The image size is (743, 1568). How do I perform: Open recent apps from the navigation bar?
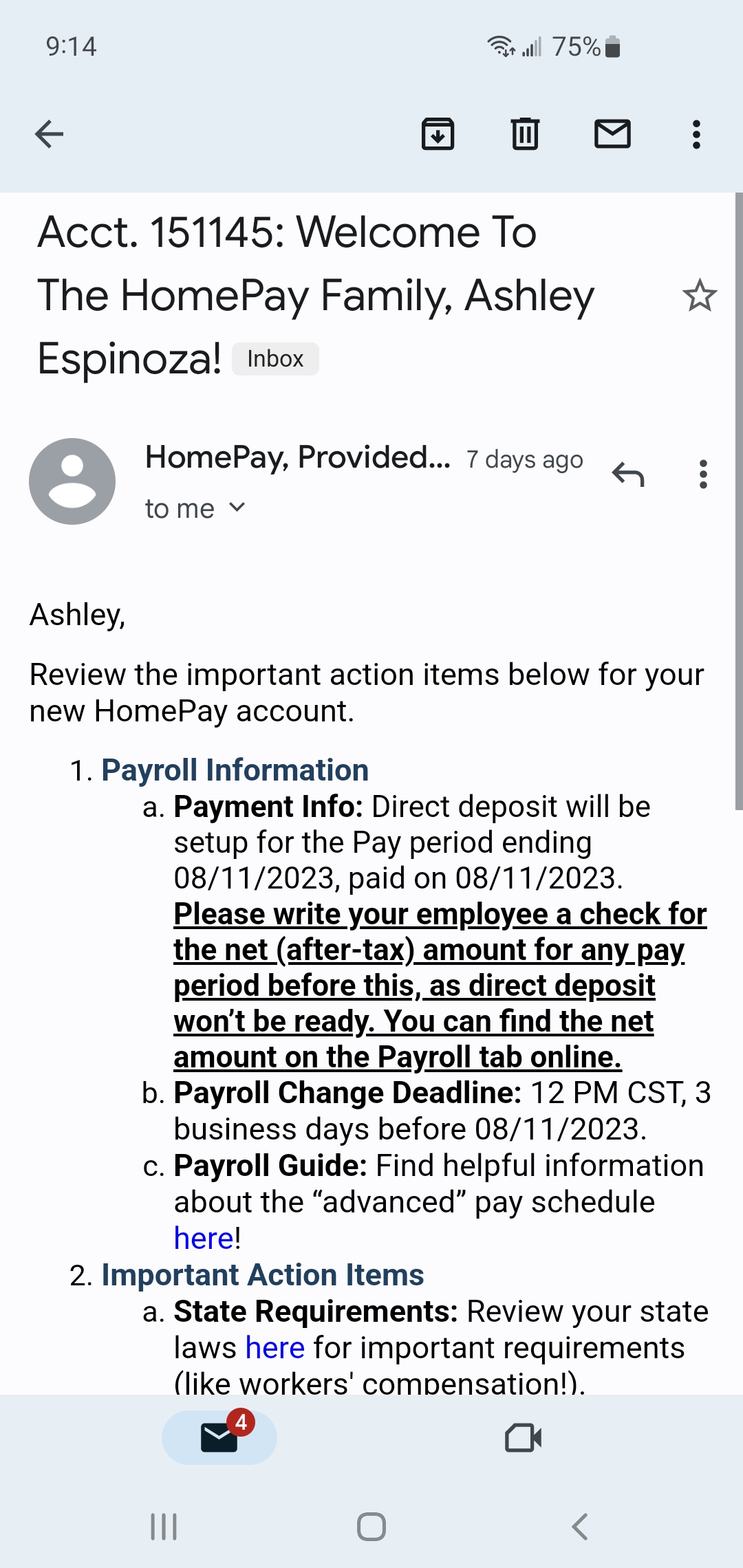(164, 1527)
